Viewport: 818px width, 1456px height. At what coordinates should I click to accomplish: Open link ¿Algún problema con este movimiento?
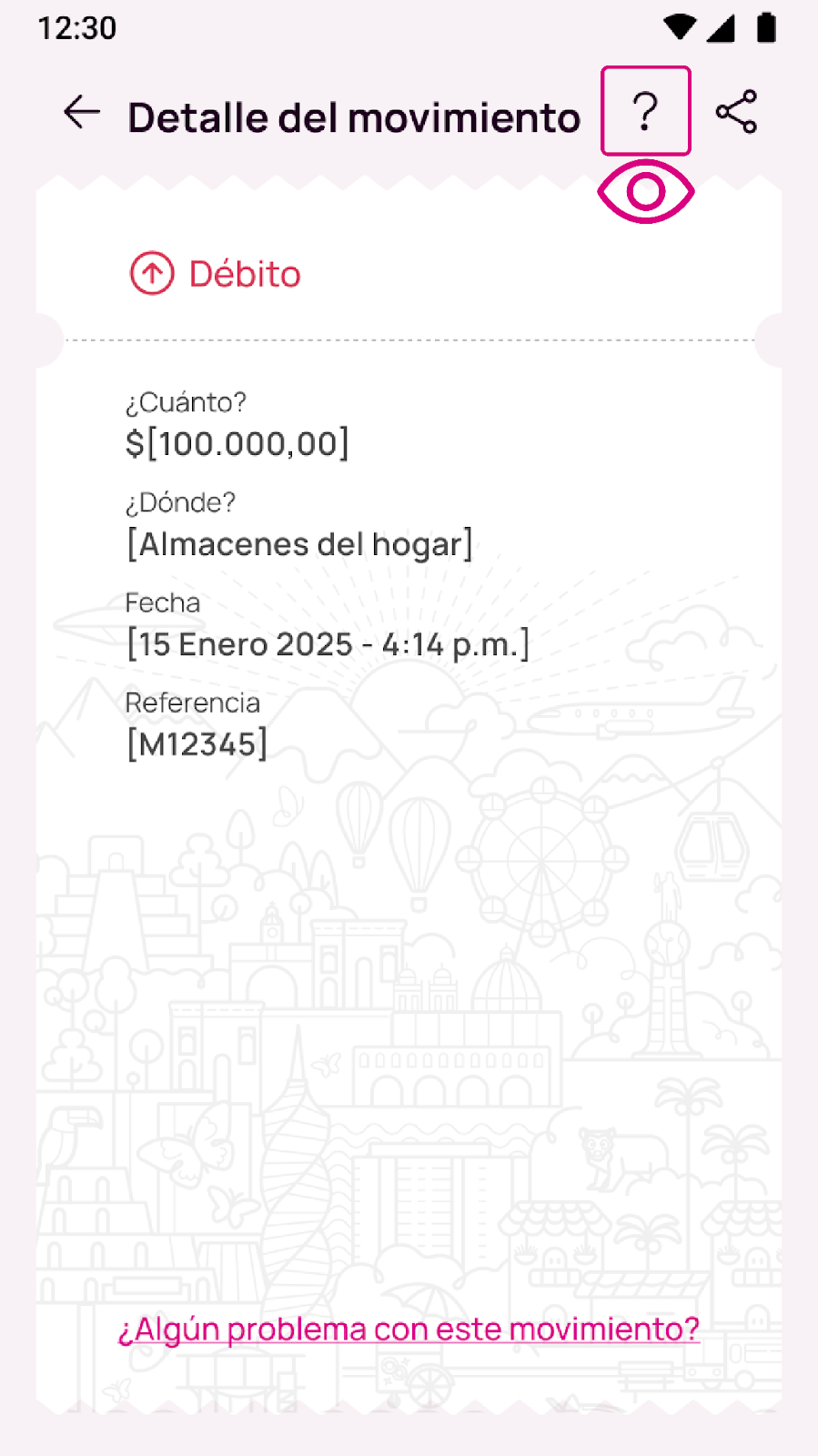pos(408,1329)
